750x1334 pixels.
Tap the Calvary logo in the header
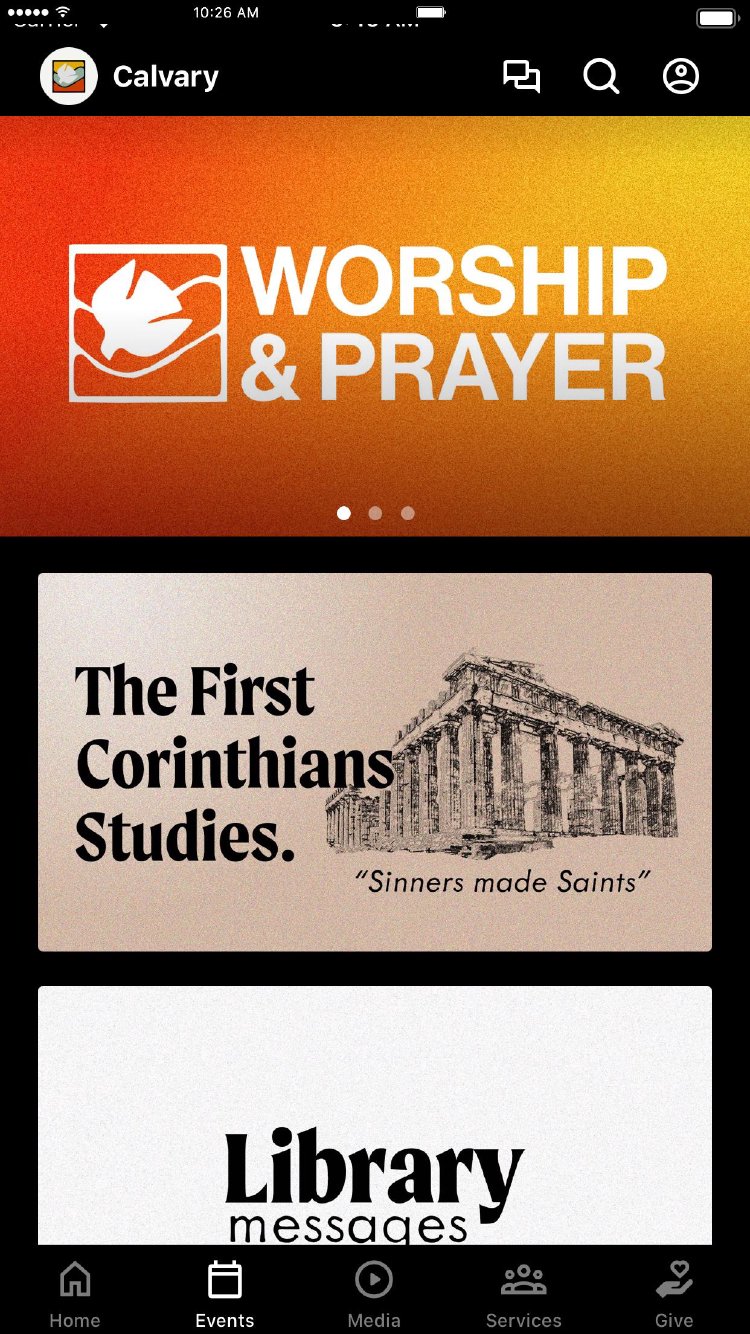69,76
